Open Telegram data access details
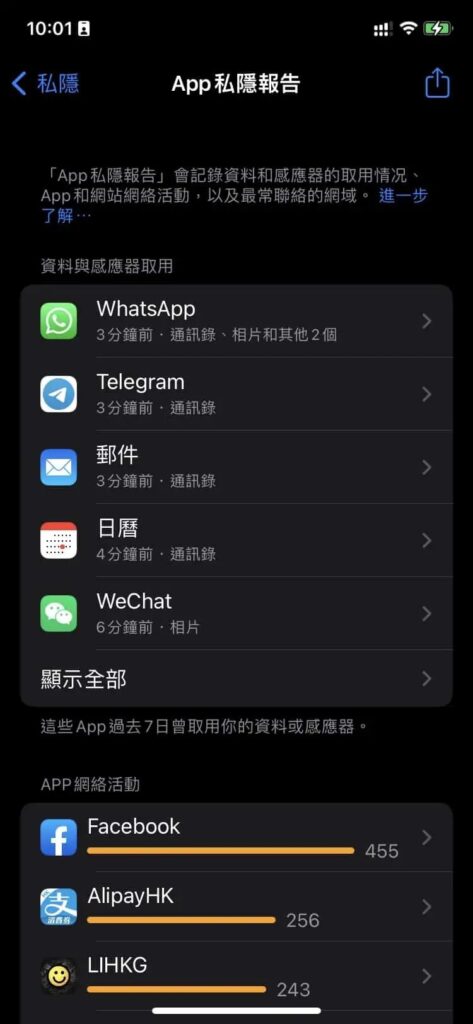This screenshot has width=473, height=1024. pos(236,394)
